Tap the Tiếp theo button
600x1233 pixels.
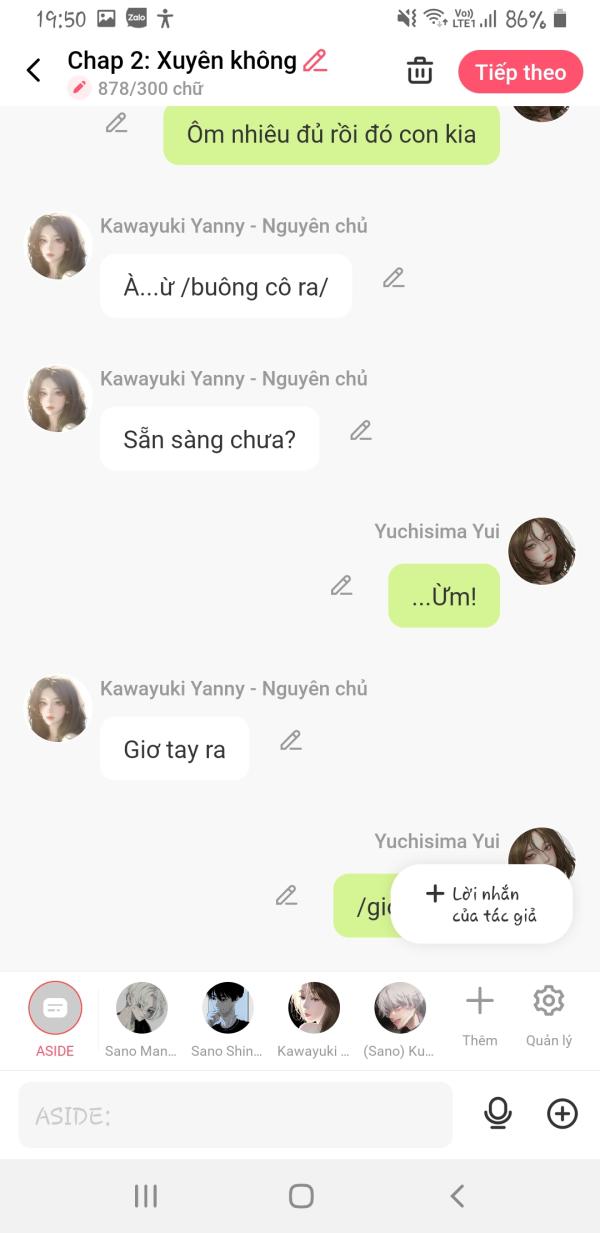[520, 72]
